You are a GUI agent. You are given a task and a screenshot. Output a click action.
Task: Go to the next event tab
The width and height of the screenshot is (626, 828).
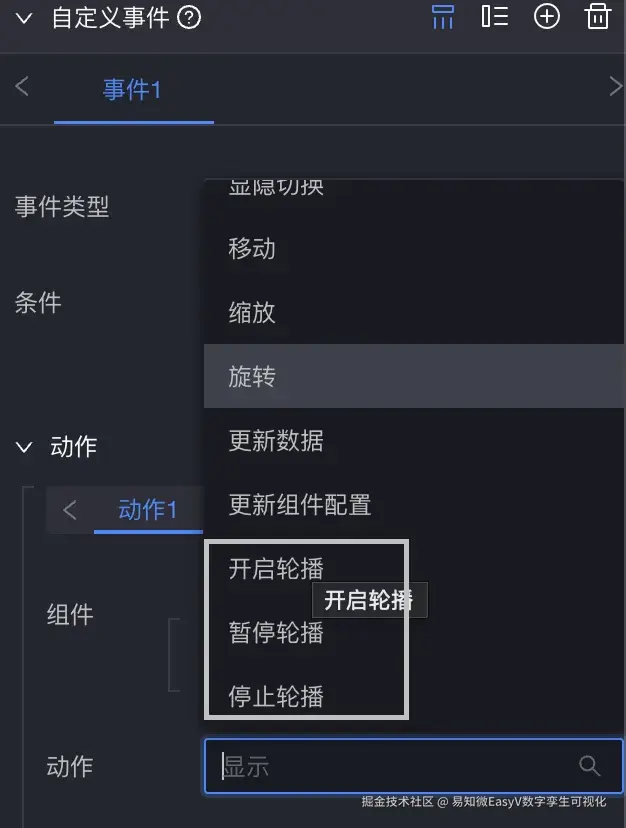pos(615,87)
